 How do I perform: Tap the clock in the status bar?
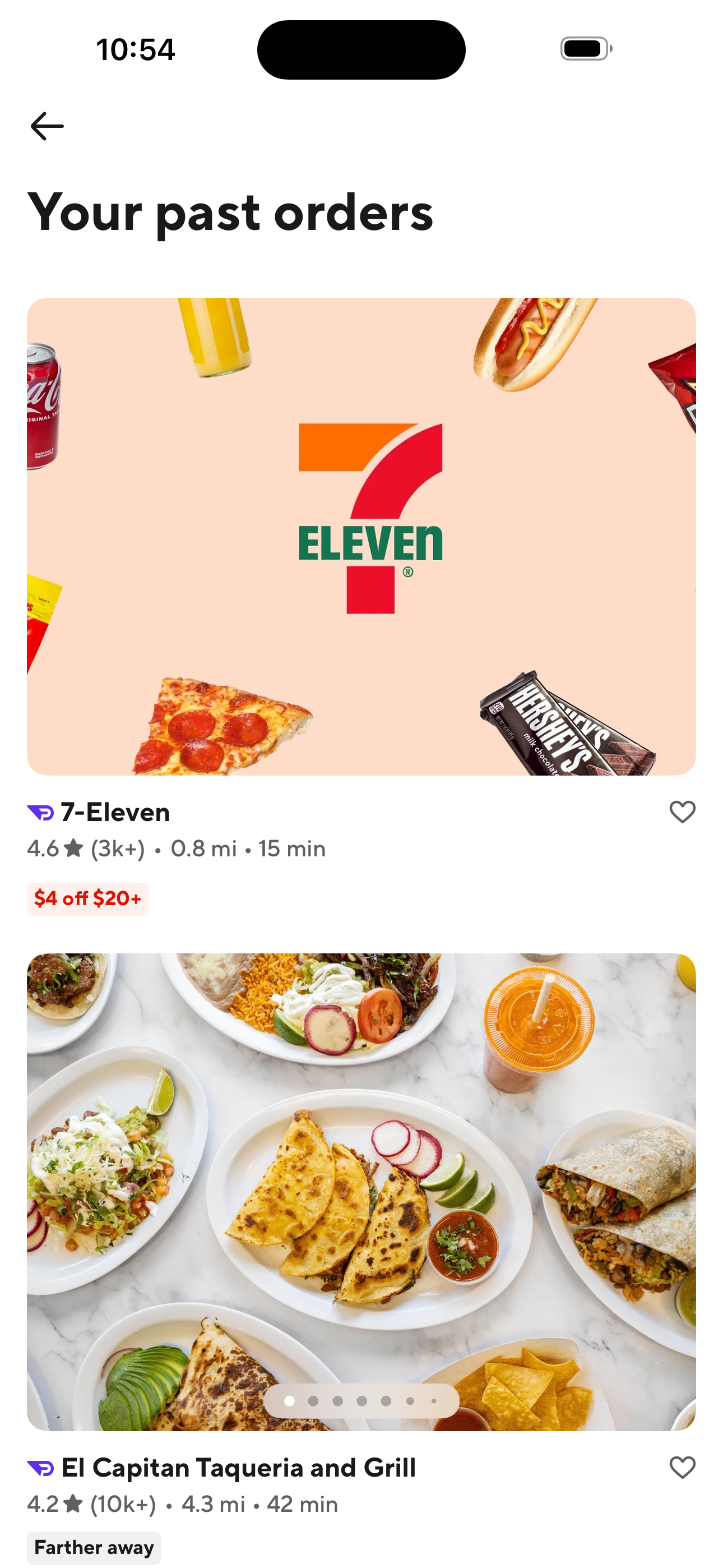[x=135, y=49]
